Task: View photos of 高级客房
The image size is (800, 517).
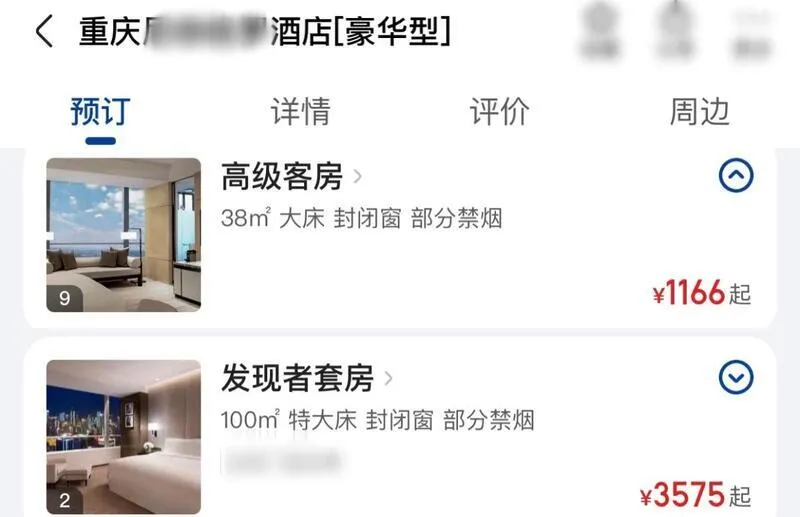Action: click(x=123, y=234)
